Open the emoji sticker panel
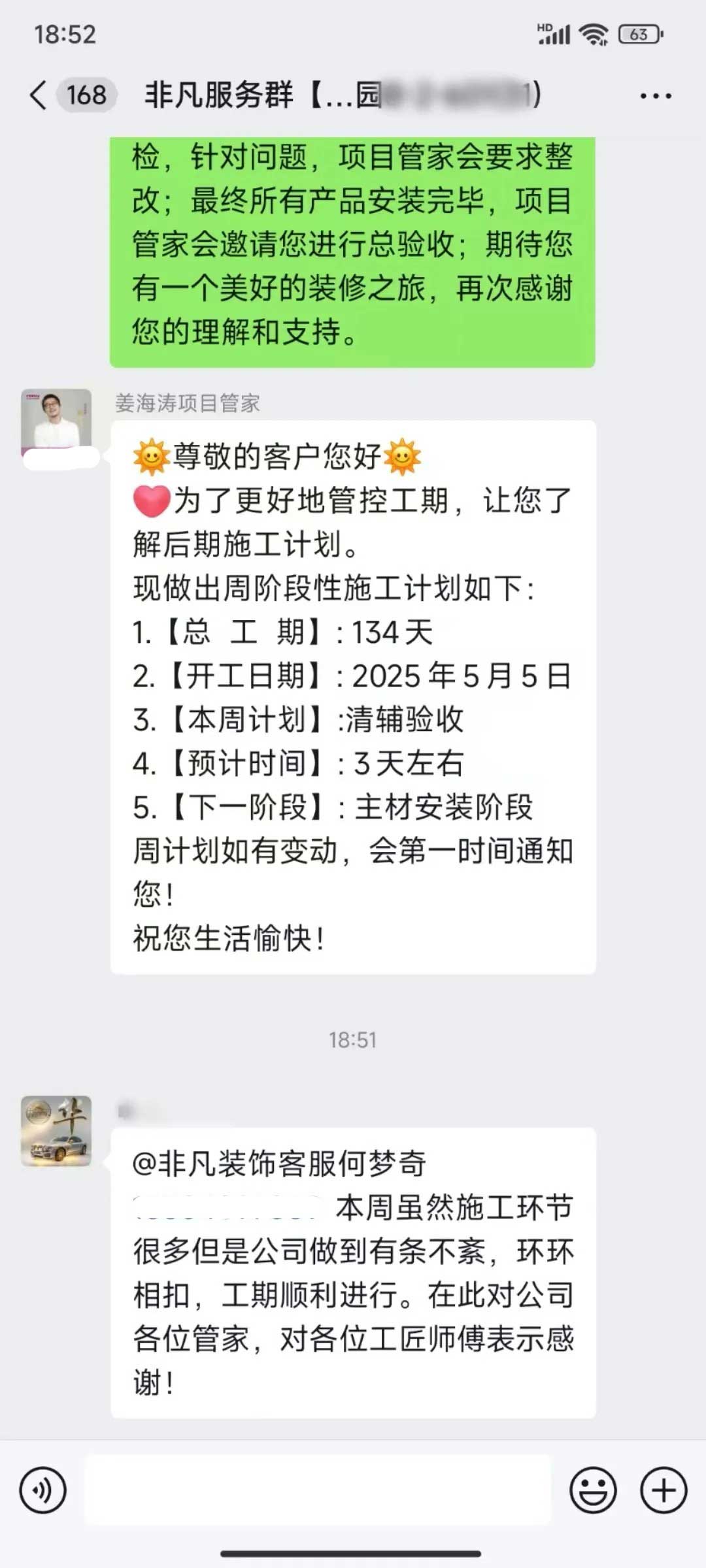This screenshot has width=706, height=1568. pos(593,1491)
